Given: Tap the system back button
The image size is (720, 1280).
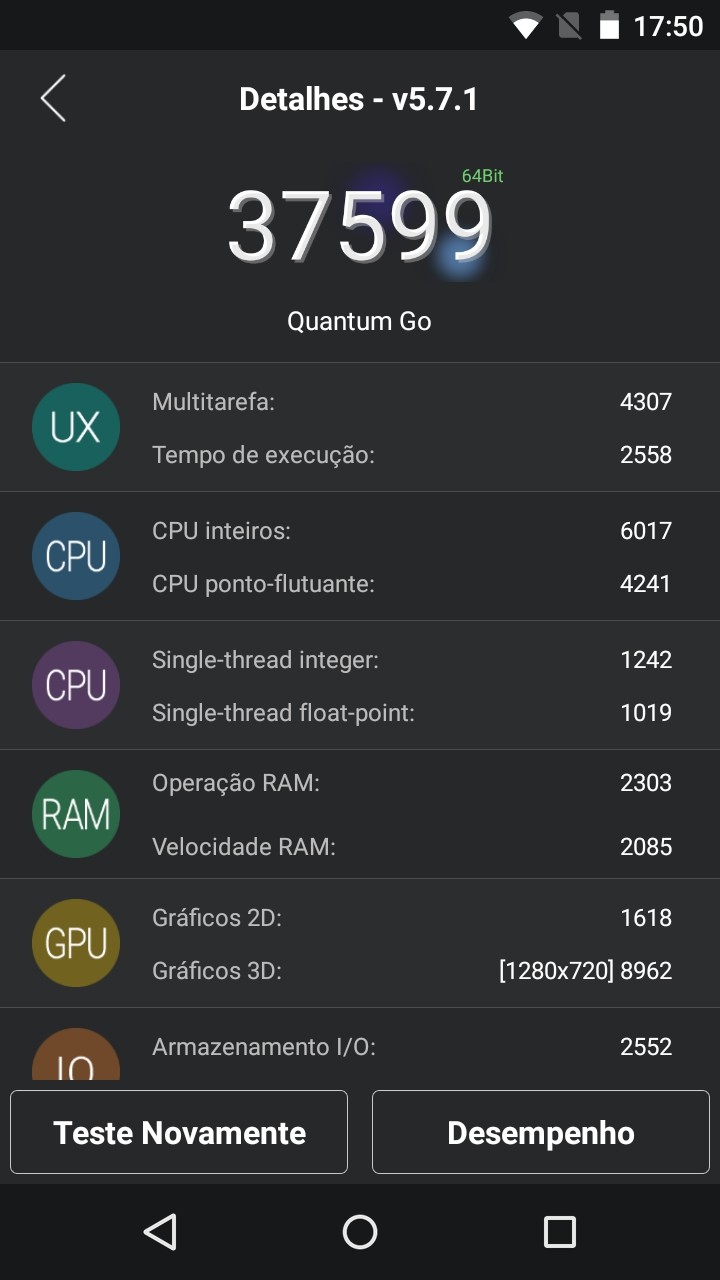Looking at the screenshot, I should click(x=160, y=1232).
